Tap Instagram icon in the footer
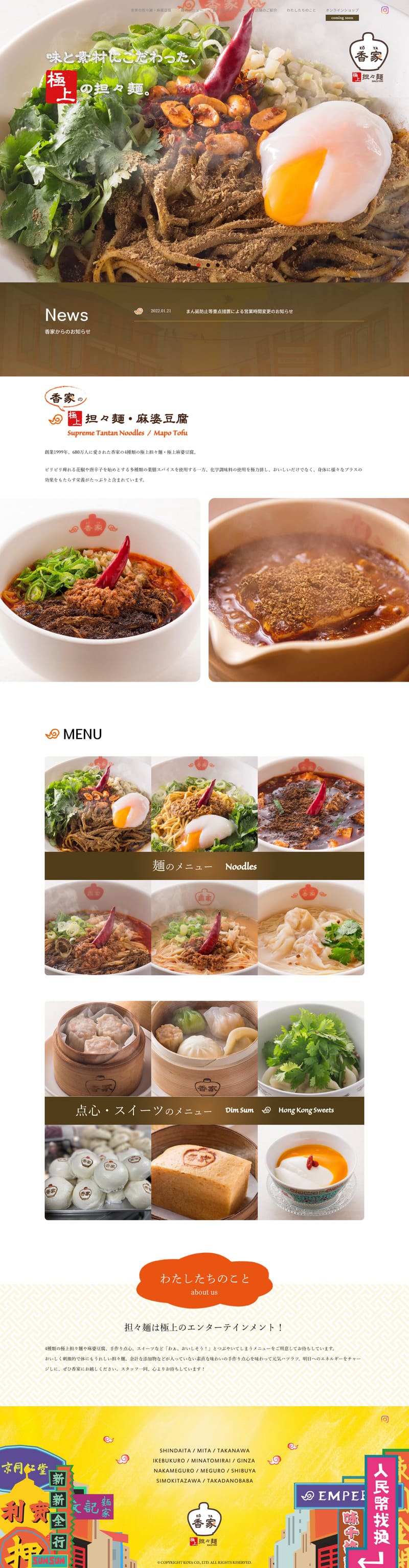 [x=384, y=1419]
